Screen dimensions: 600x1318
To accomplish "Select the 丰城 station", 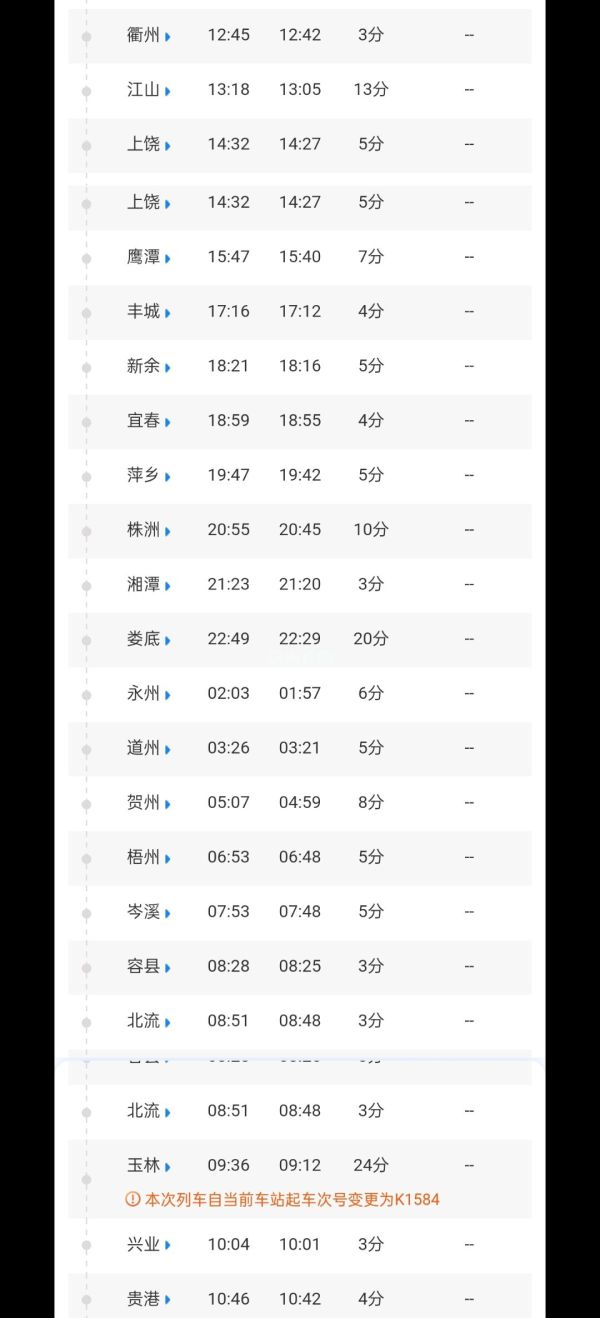I will coord(148,312).
